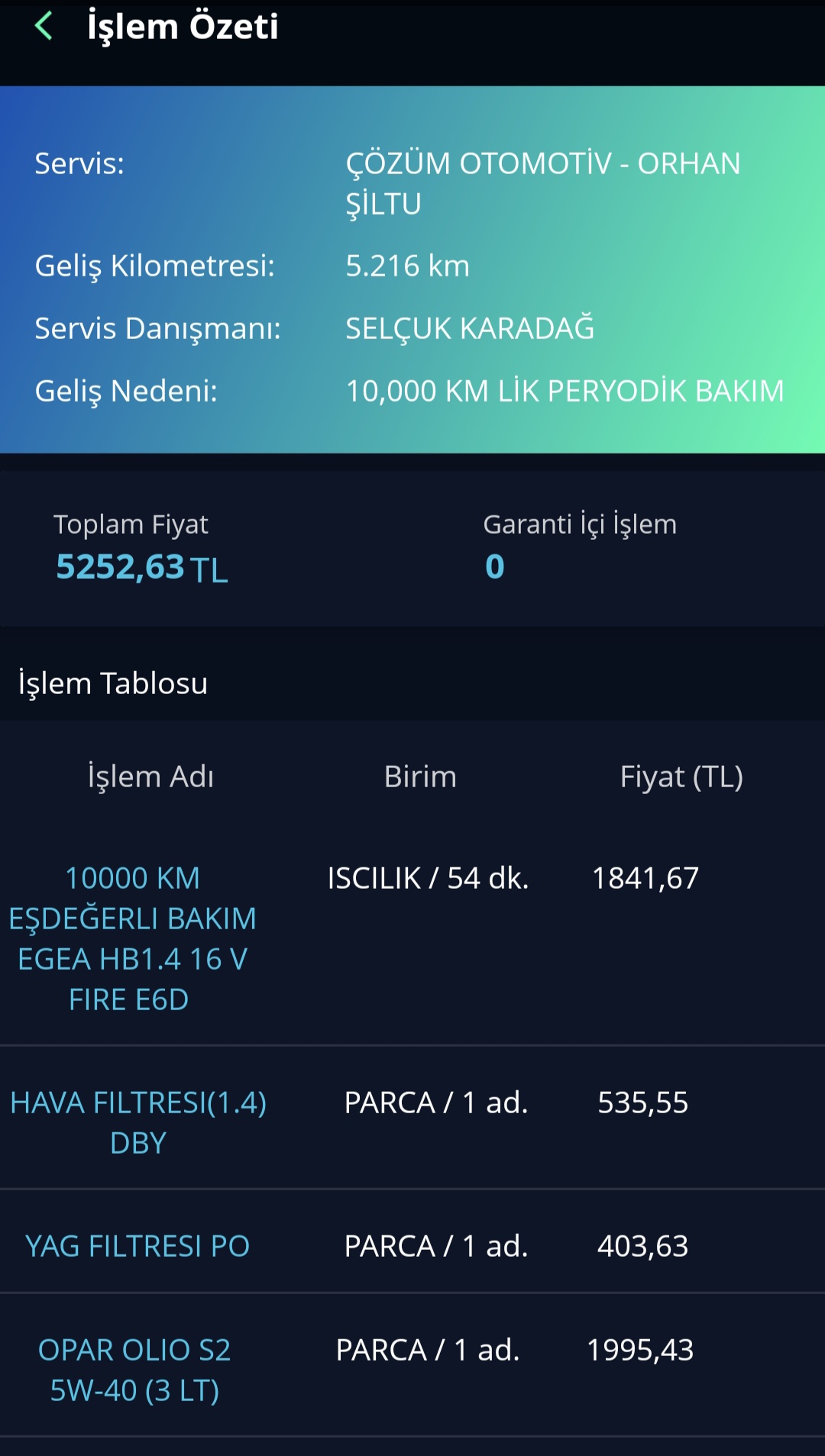Go back from İşlem Özeti
The image size is (825, 1456).
click(x=44, y=26)
